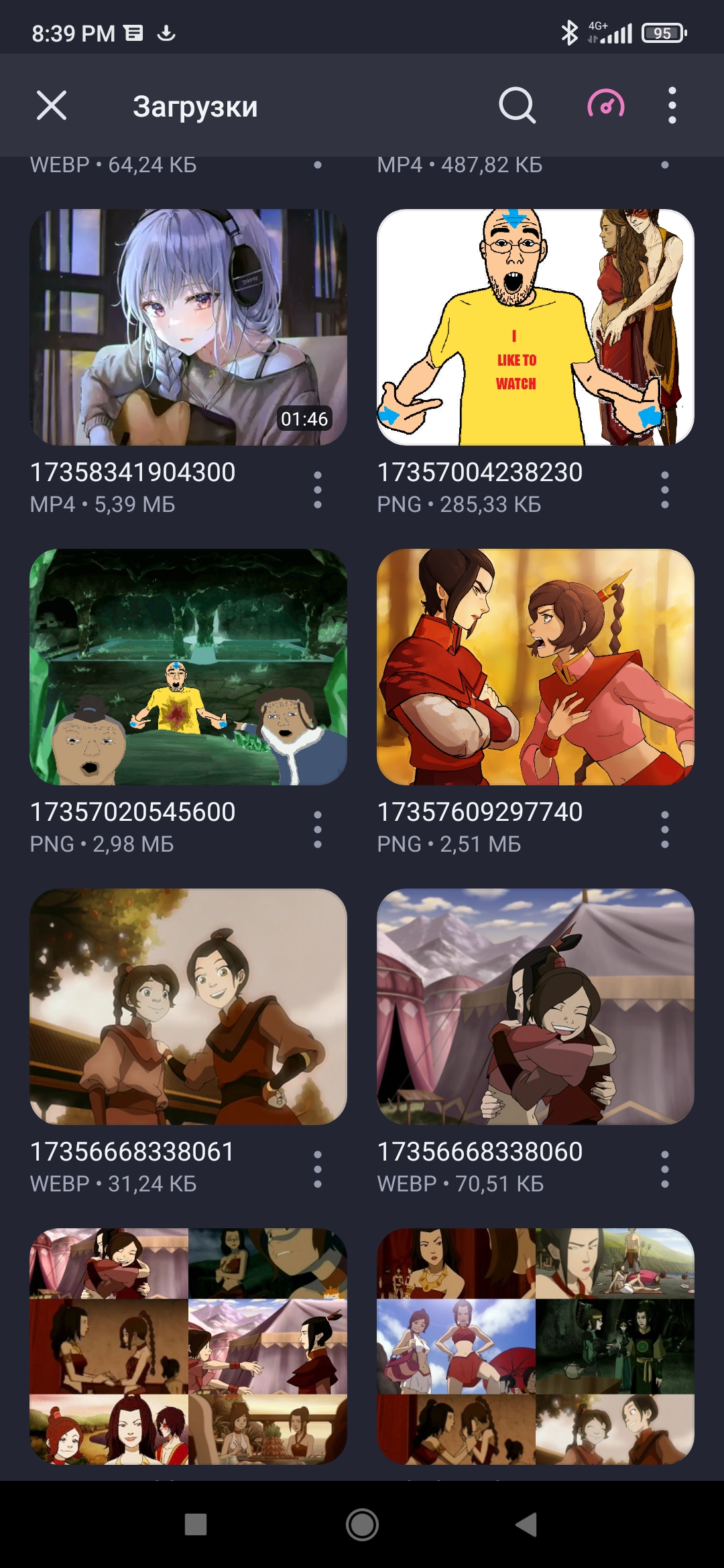This screenshot has height=1568, width=724.
Task: Tap the system back button
Action: tap(527, 1524)
